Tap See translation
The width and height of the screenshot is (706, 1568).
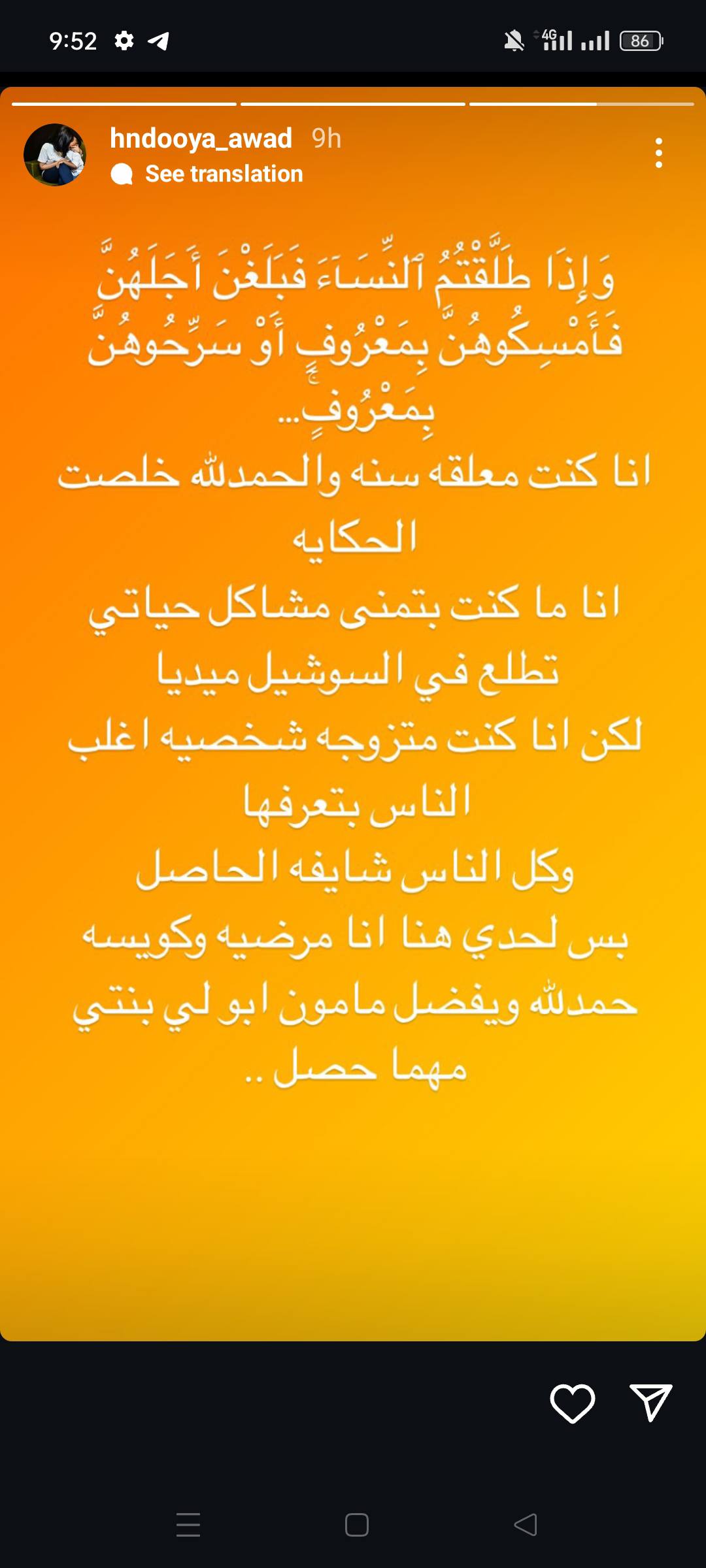click(224, 174)
